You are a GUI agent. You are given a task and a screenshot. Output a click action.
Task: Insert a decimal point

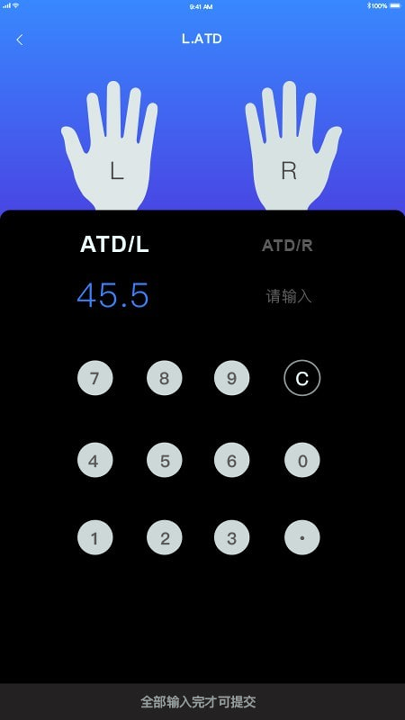point(302,538)
